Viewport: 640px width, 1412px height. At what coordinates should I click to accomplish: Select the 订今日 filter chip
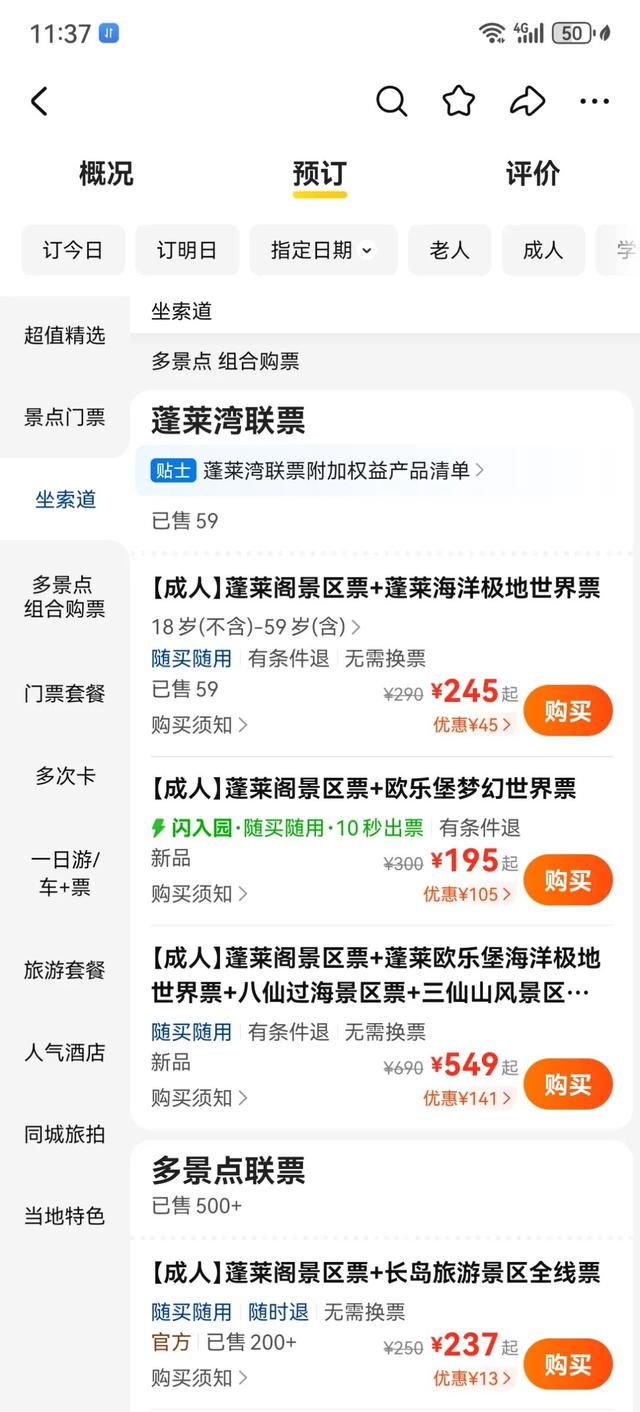(x=73, y=250)
